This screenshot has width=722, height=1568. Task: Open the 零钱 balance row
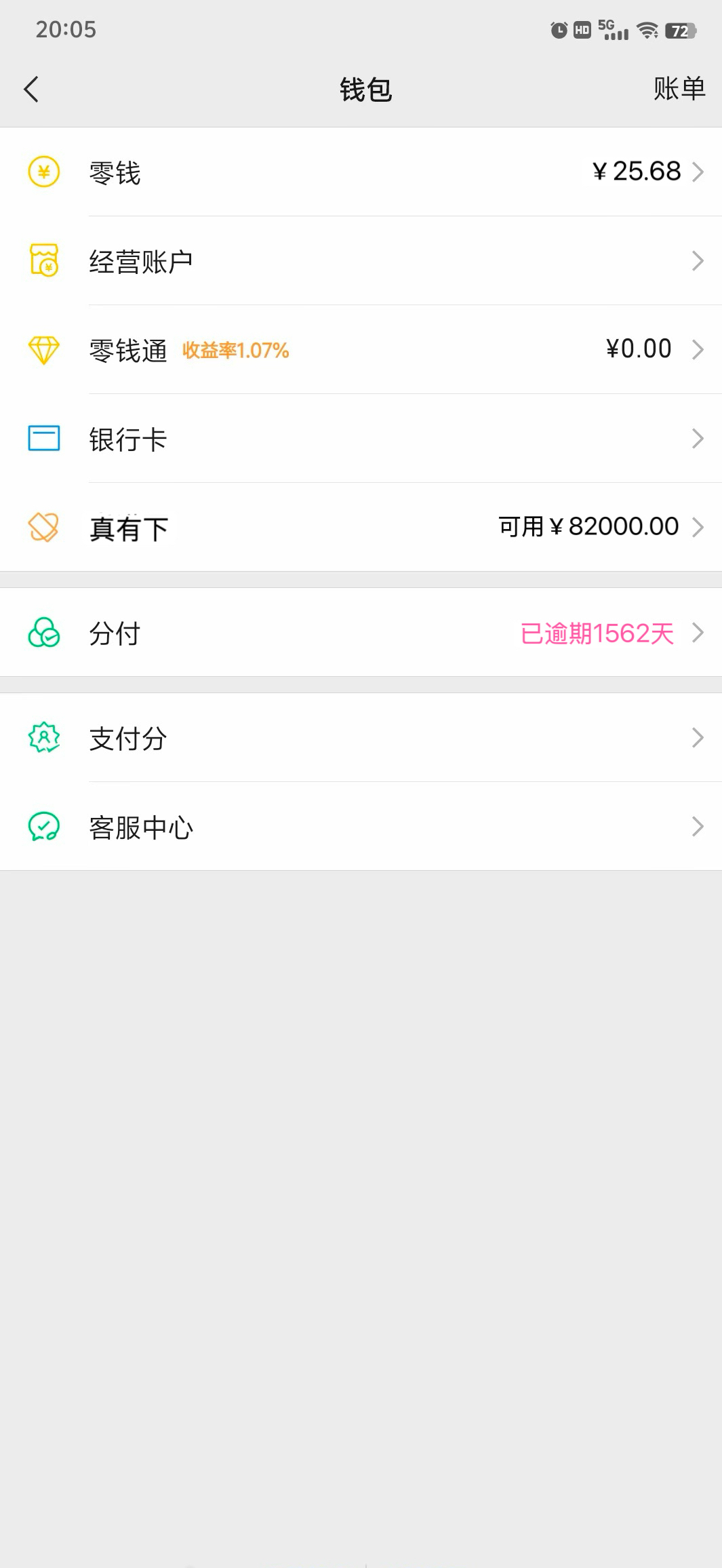(x=361, y=172)
